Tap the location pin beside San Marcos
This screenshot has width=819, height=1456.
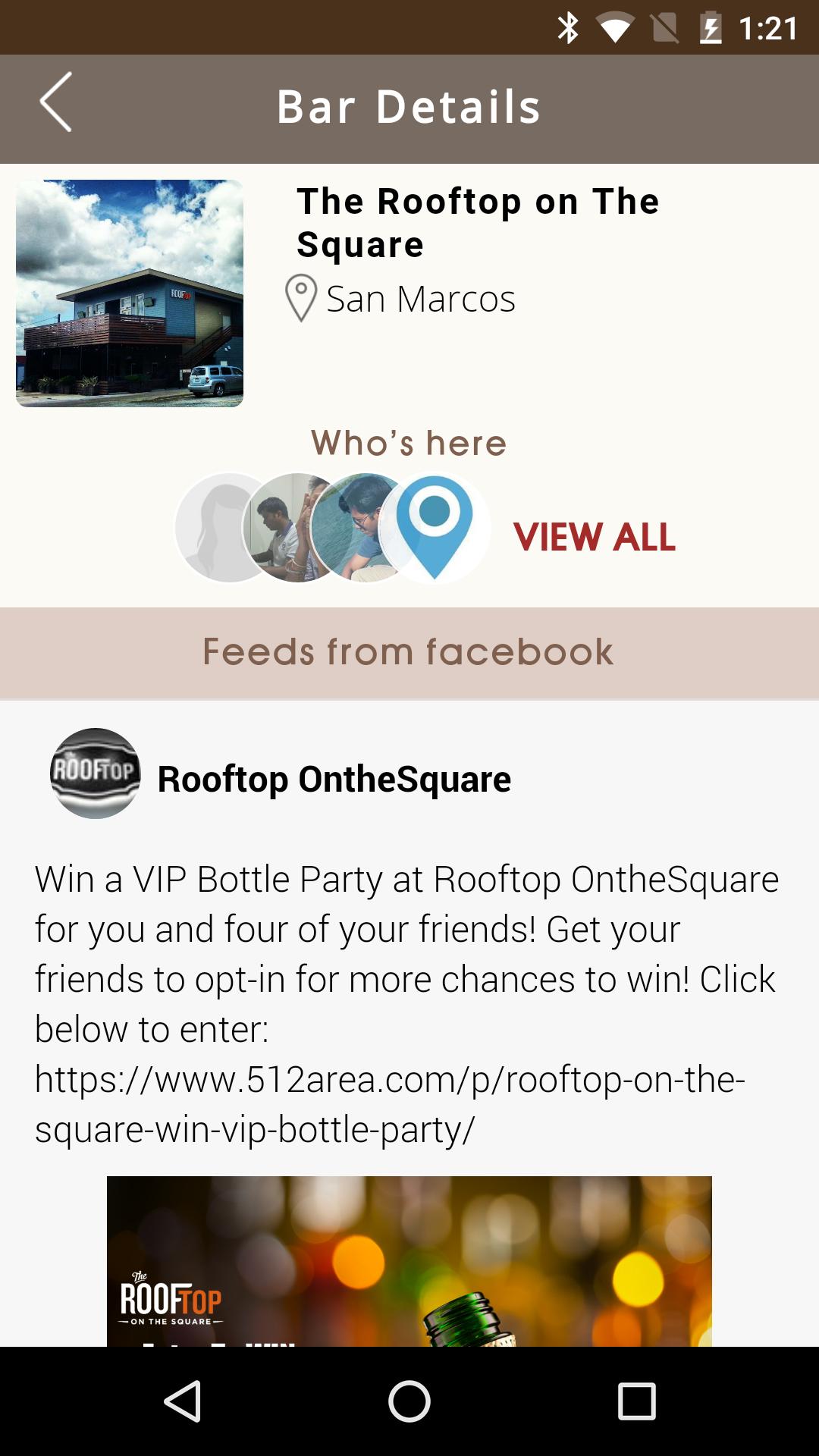point(300,297)
